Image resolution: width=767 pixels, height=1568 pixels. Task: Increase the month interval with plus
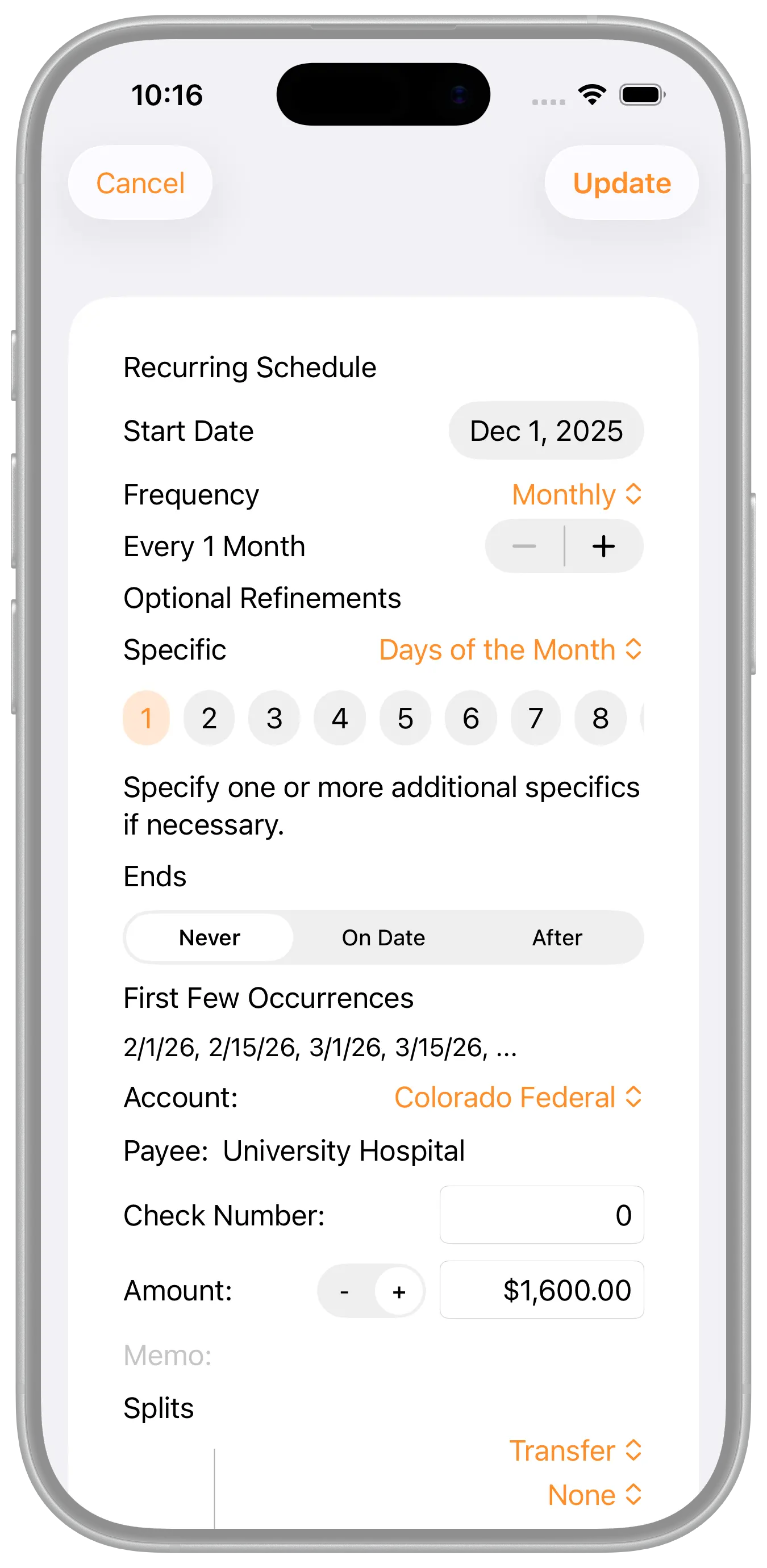(x=603, y=546)
